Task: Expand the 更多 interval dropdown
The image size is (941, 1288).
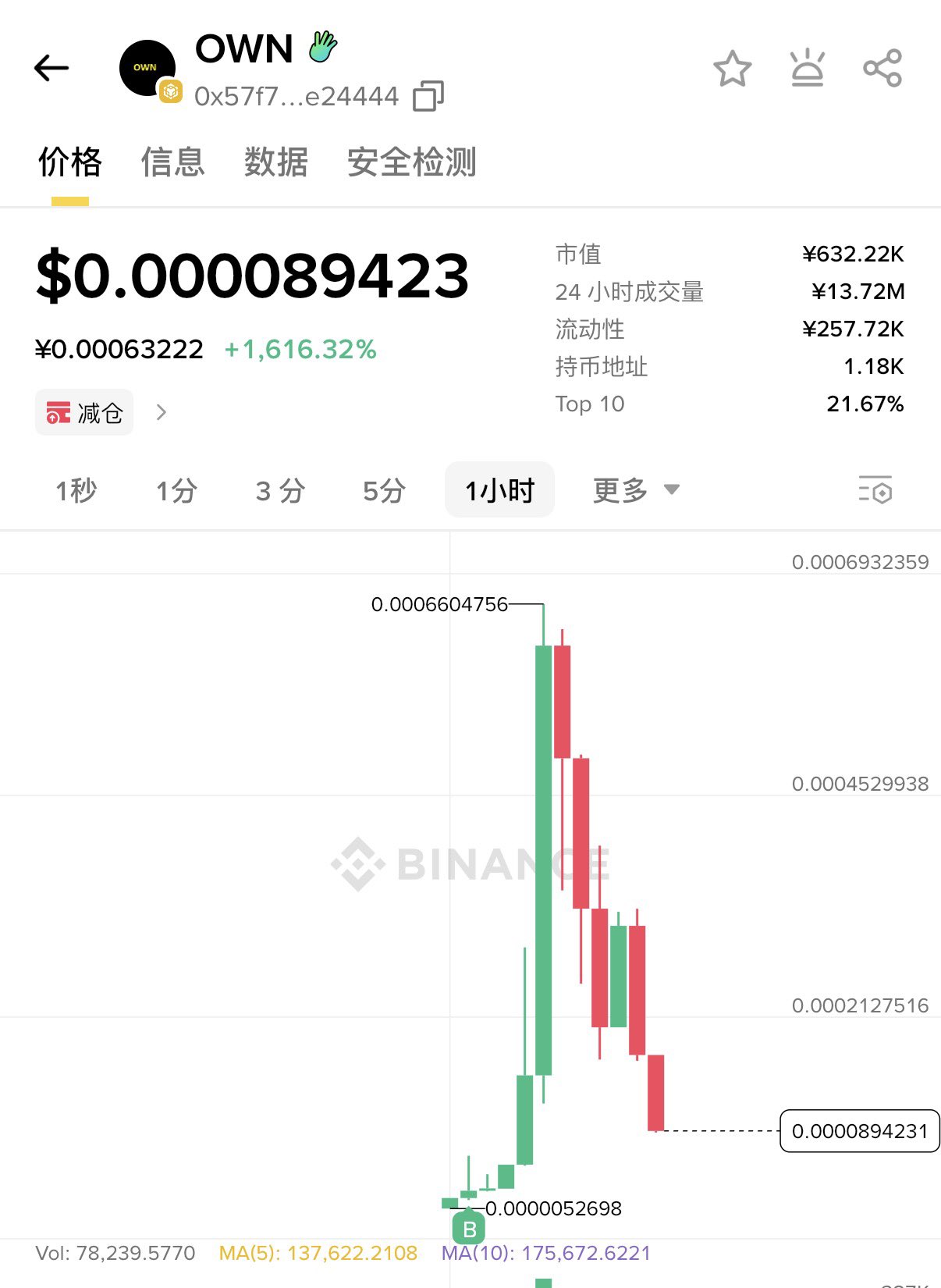Action: (635, 490)
